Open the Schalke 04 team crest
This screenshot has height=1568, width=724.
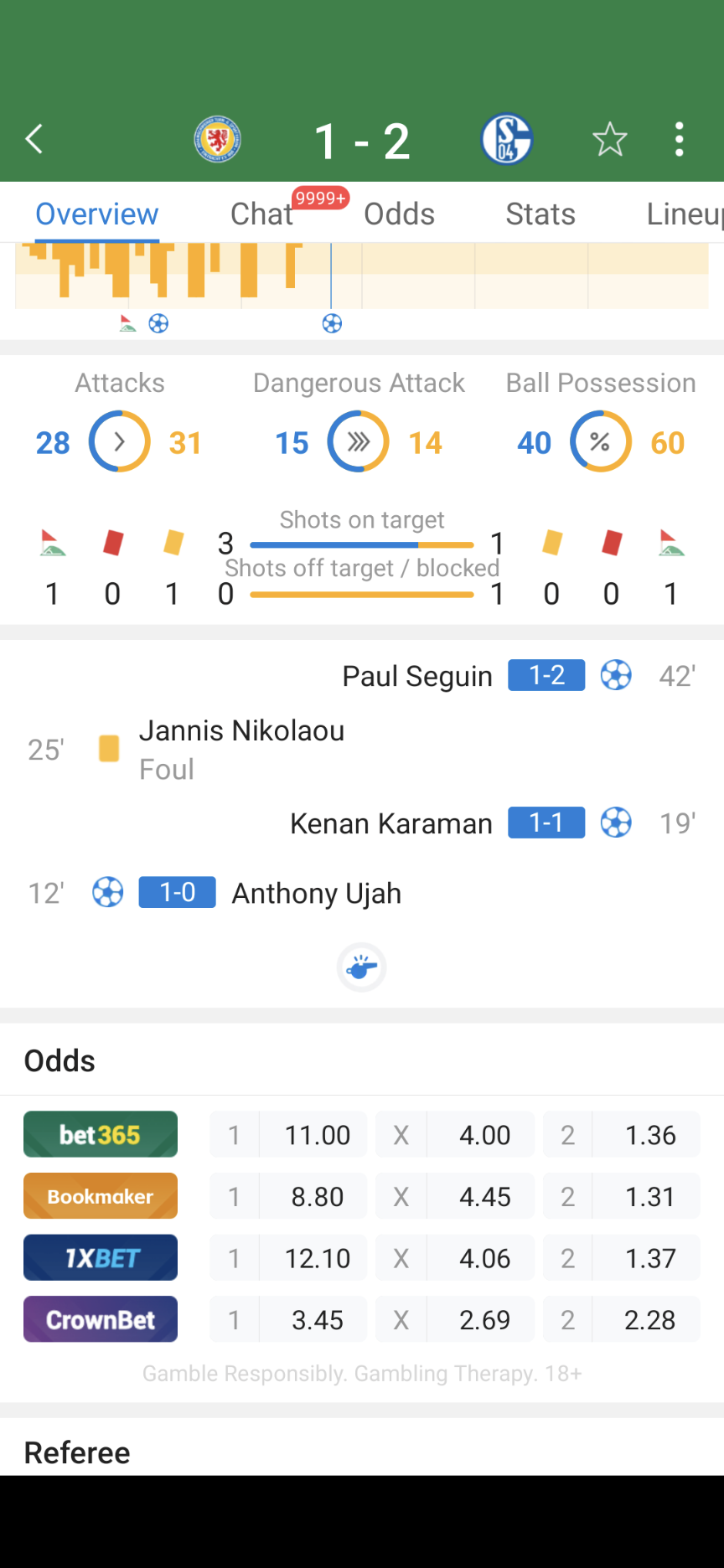[507, 139]
